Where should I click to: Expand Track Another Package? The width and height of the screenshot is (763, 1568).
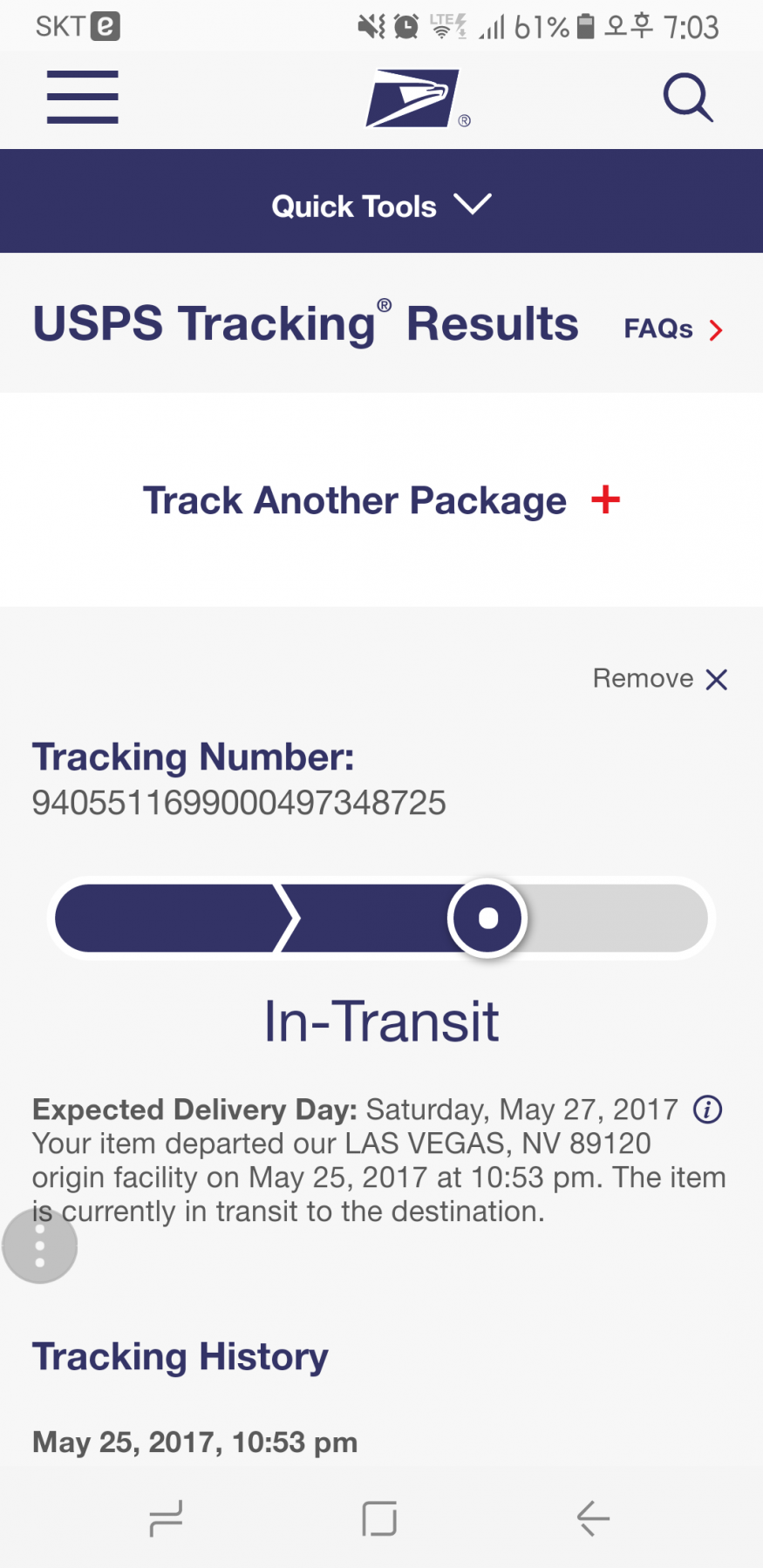point(381,500)
